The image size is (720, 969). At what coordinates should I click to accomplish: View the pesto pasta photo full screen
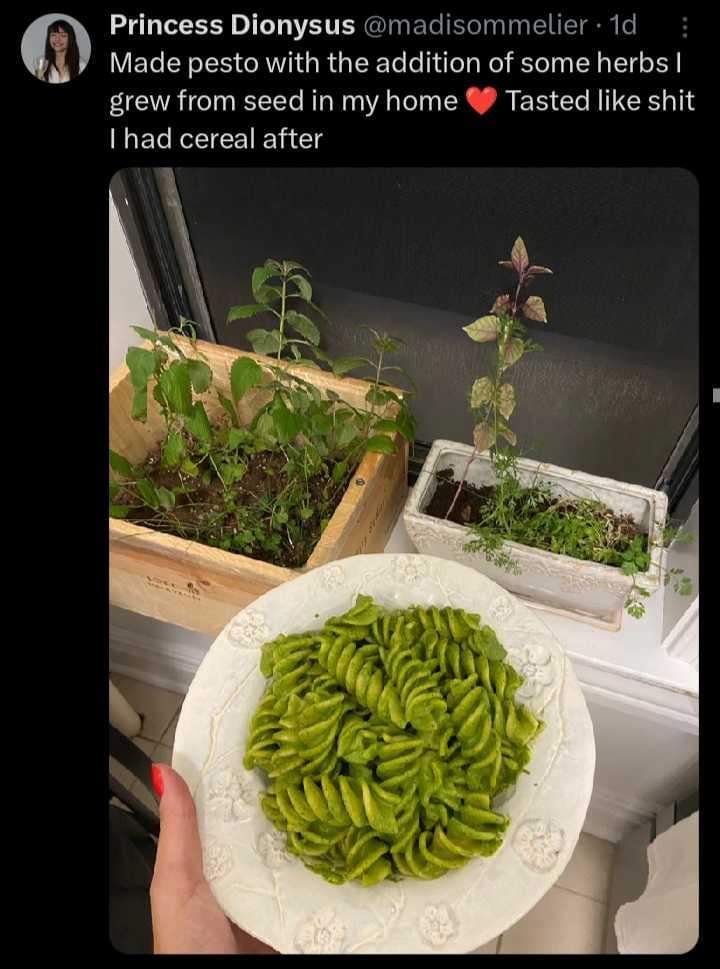click(x=403, y=560)
